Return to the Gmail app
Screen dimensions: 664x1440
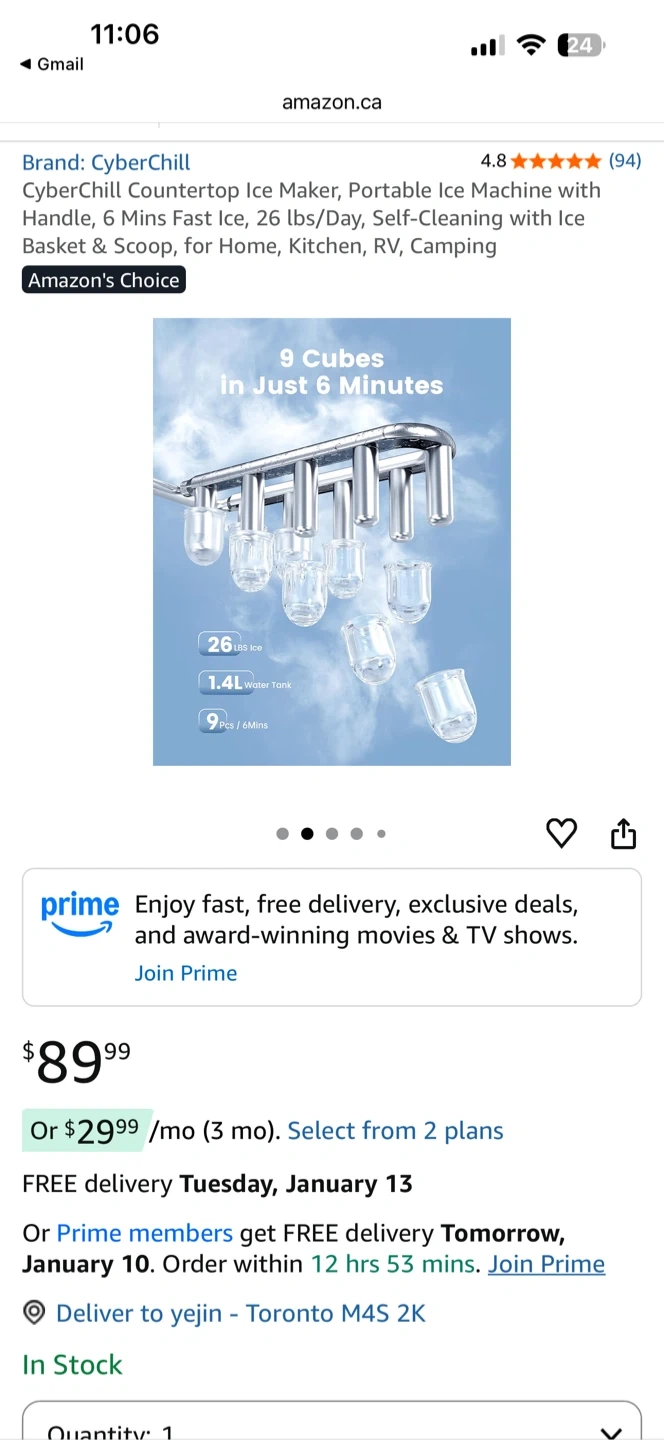(x=52, y=64)
